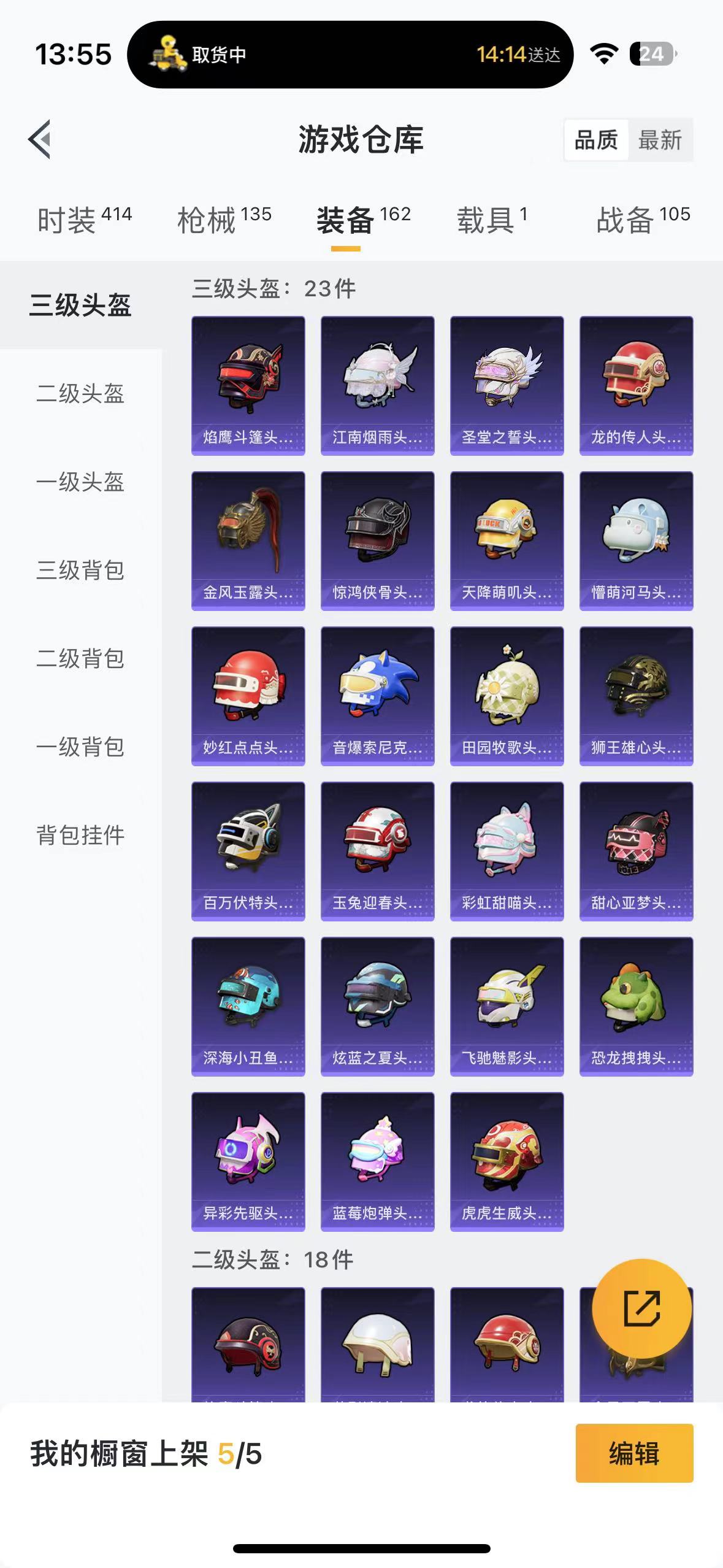
Task: Select 一级背包 in the sidebar
Action: pyautogui.click(x=80, y=747)
